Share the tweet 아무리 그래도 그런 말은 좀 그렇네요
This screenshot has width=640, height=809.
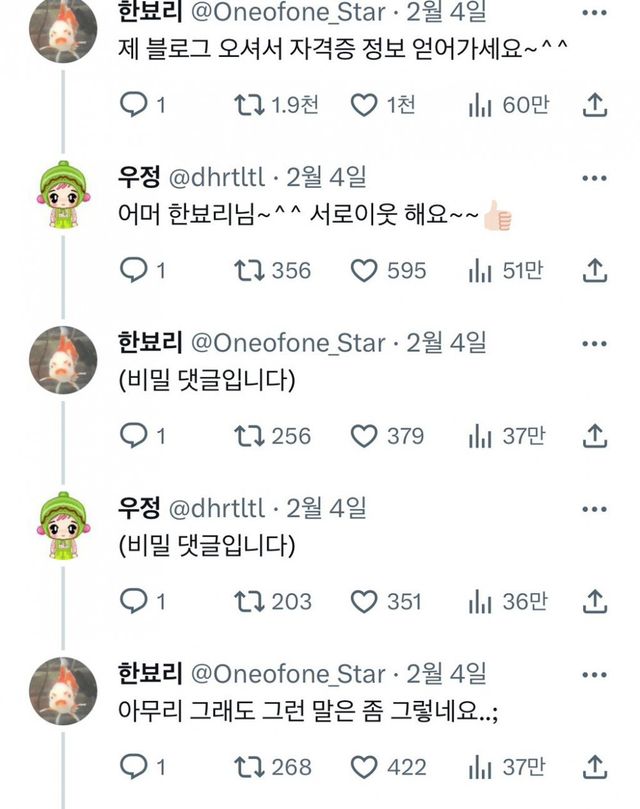click(595, 767)
